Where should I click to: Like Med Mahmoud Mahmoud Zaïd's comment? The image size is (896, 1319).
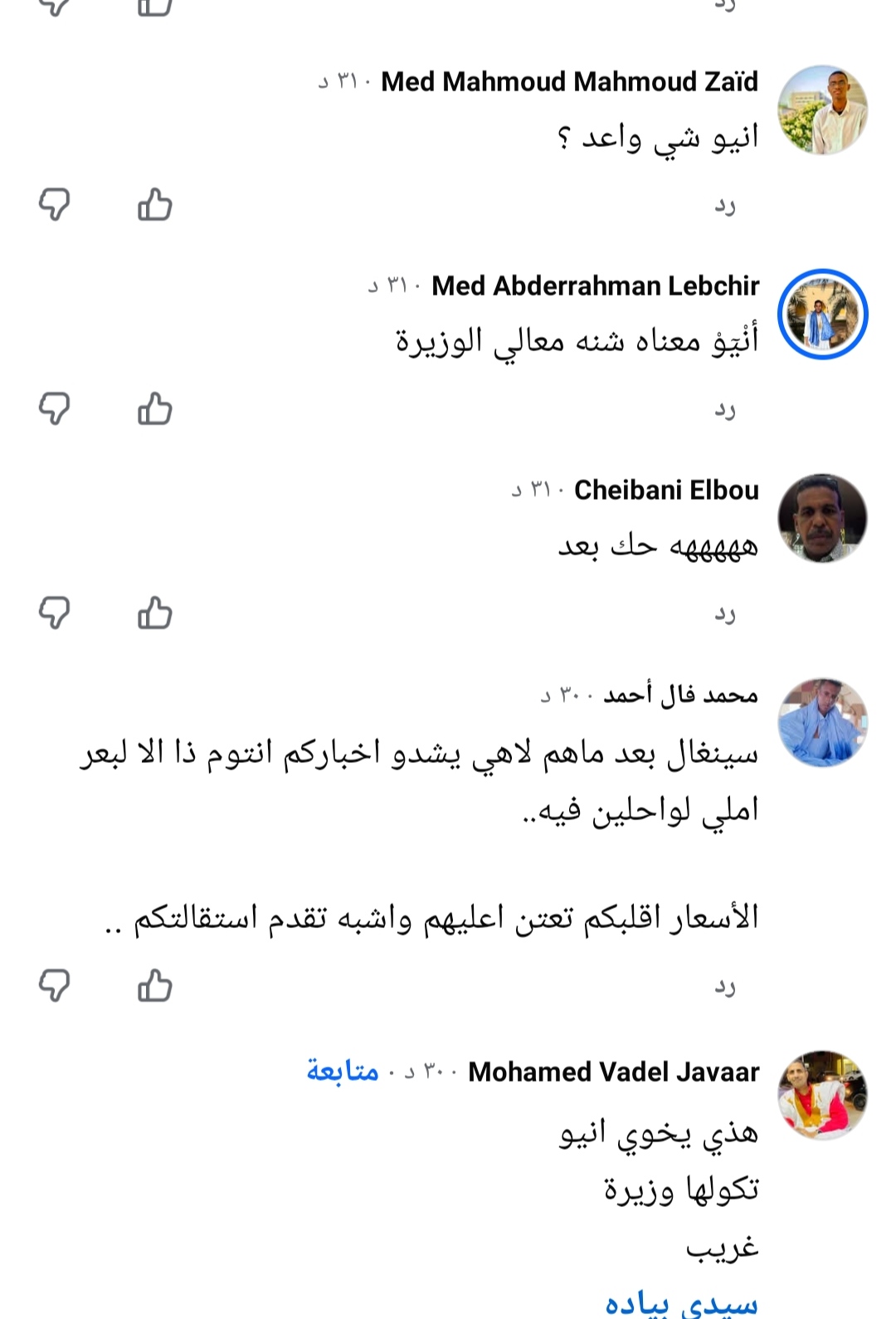155,204
